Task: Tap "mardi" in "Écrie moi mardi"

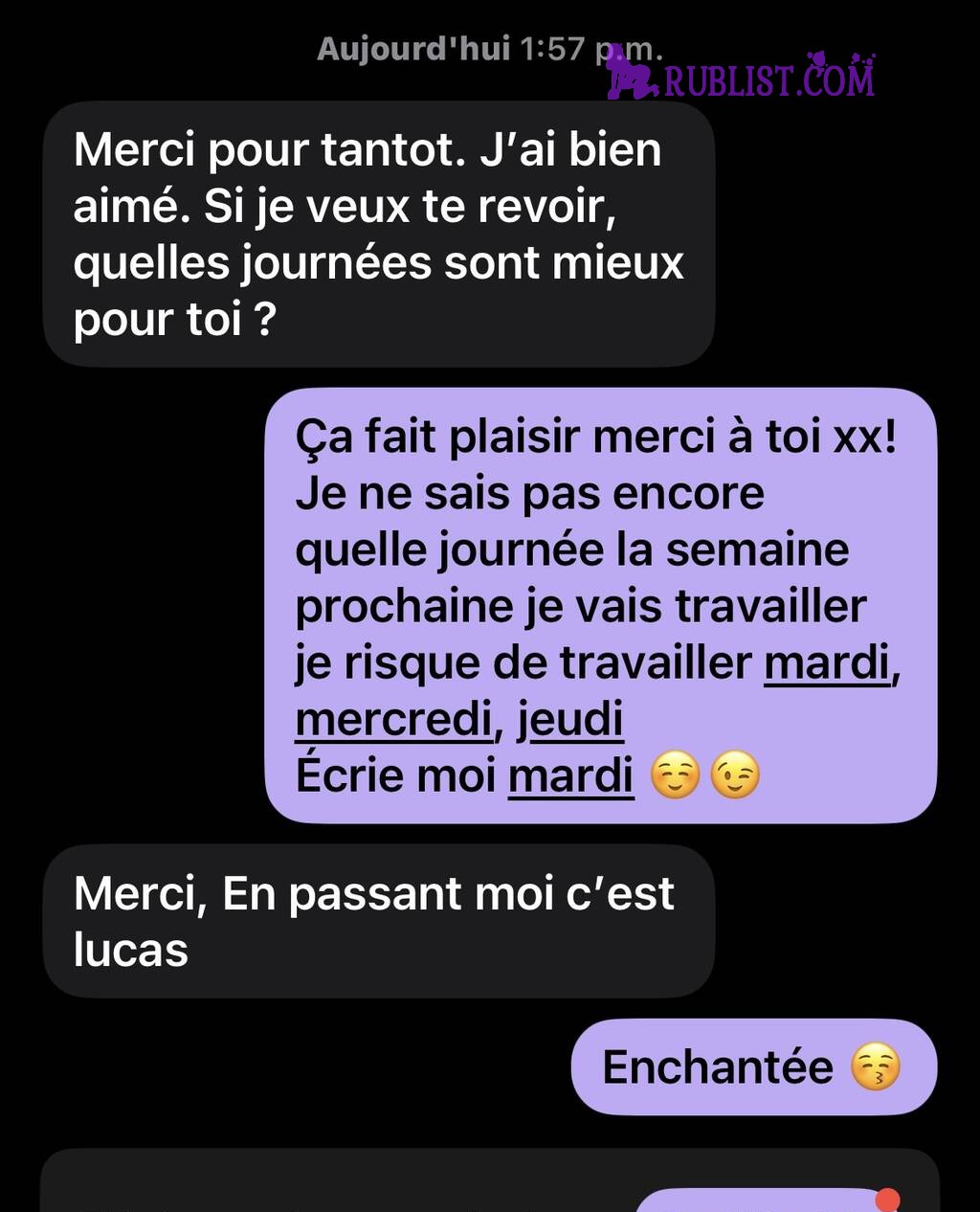Action: 570,775
